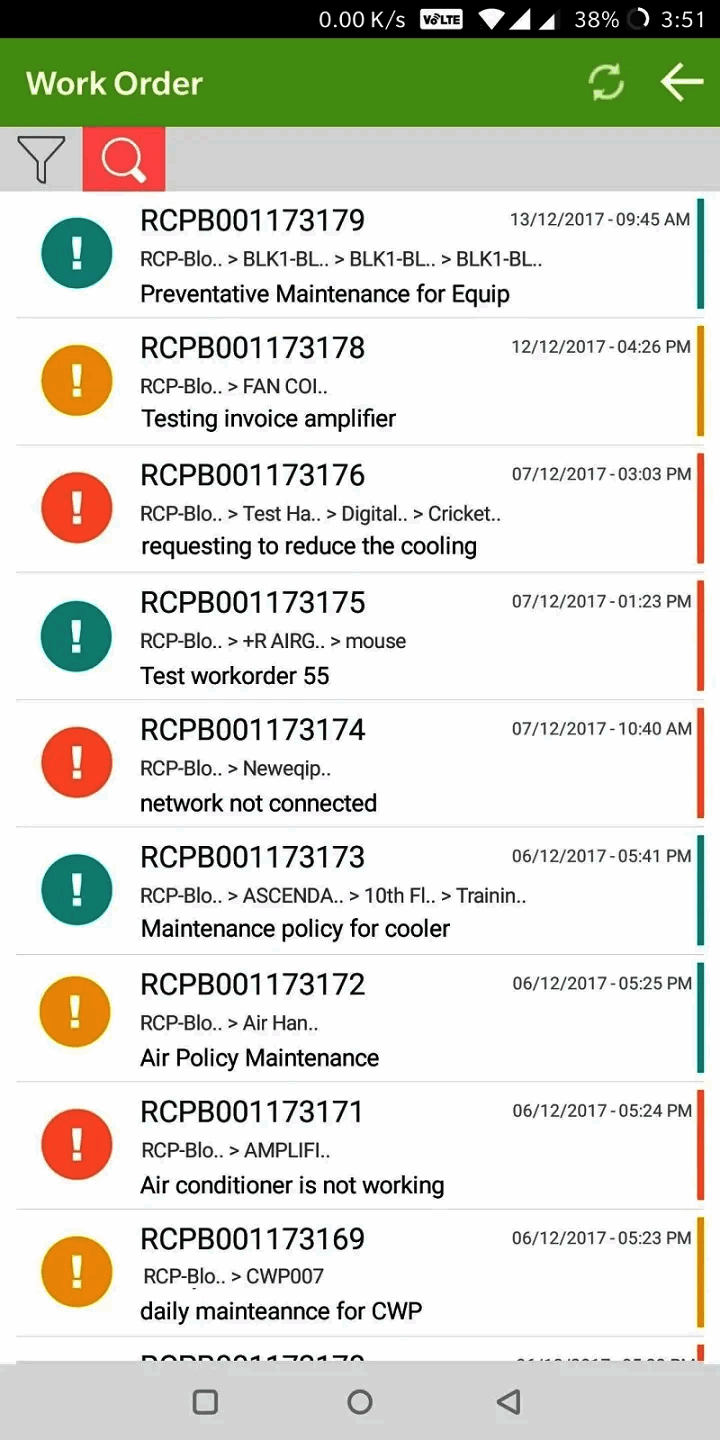Open the Preventative Maintenance for Equip order
The height and width of the screenshot is (1440, 720).
(360, 255)
